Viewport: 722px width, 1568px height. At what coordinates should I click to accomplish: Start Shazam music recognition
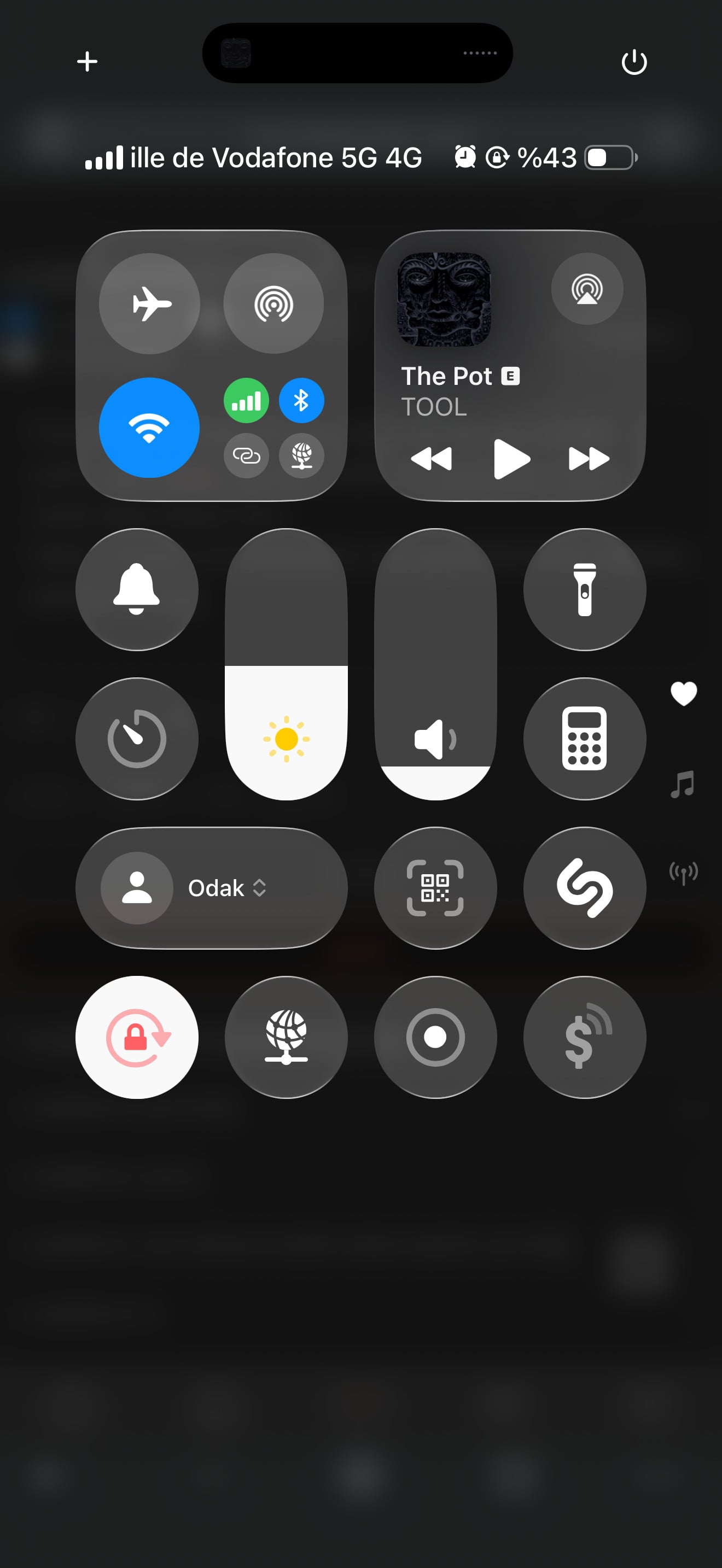(584, 887)
